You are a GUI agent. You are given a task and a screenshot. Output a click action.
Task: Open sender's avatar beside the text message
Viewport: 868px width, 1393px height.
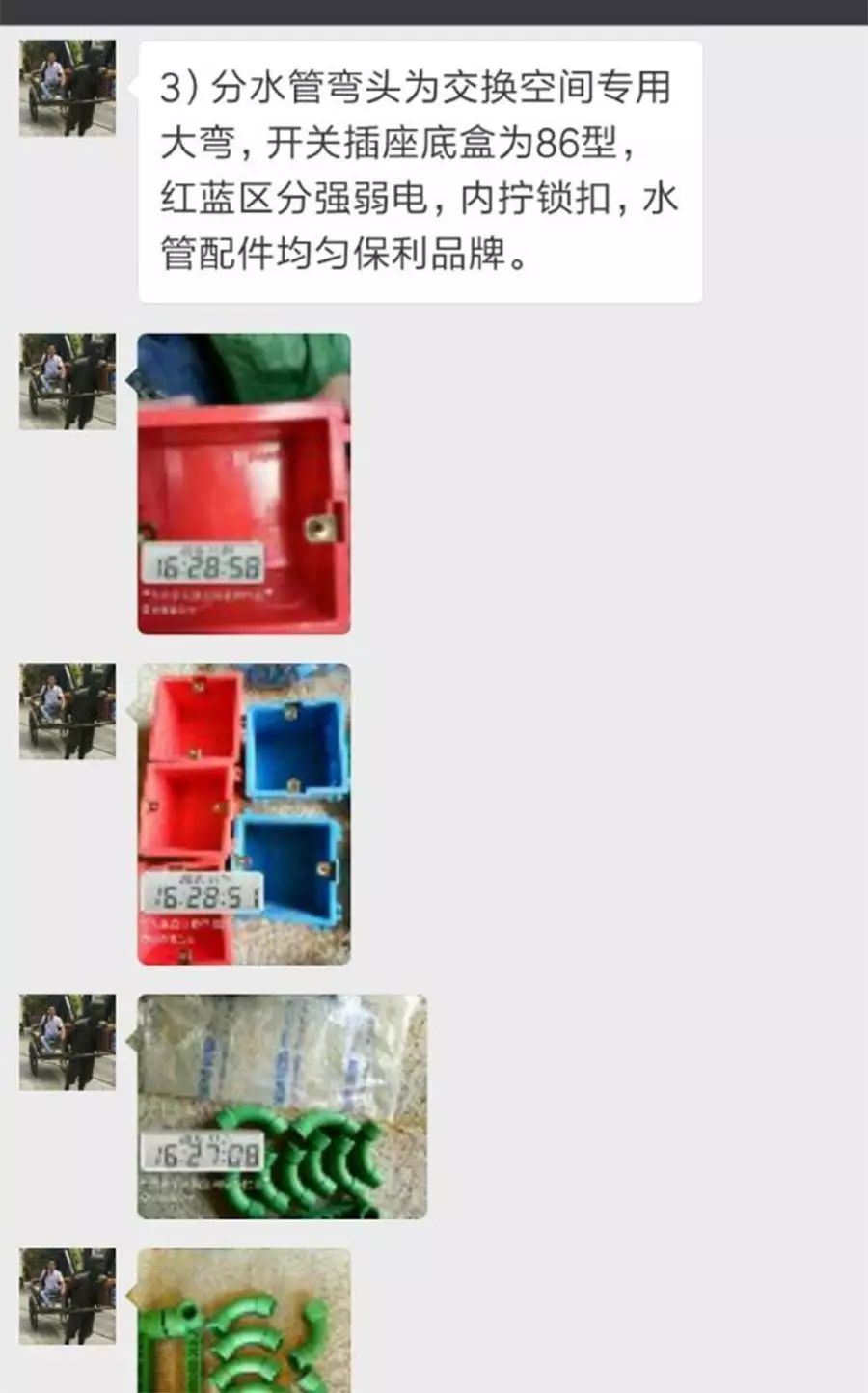(68, 89)
